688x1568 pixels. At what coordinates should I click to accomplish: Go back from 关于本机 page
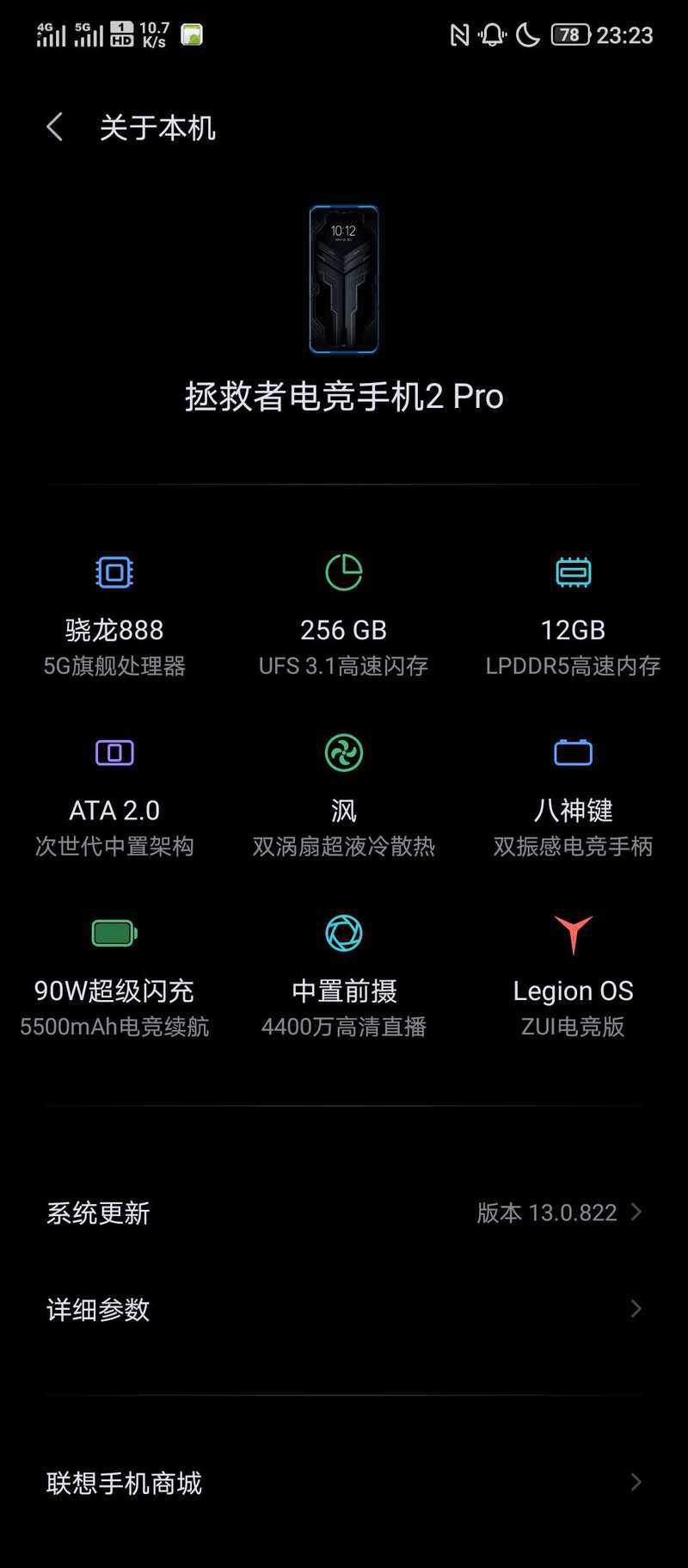click(55, 127)
